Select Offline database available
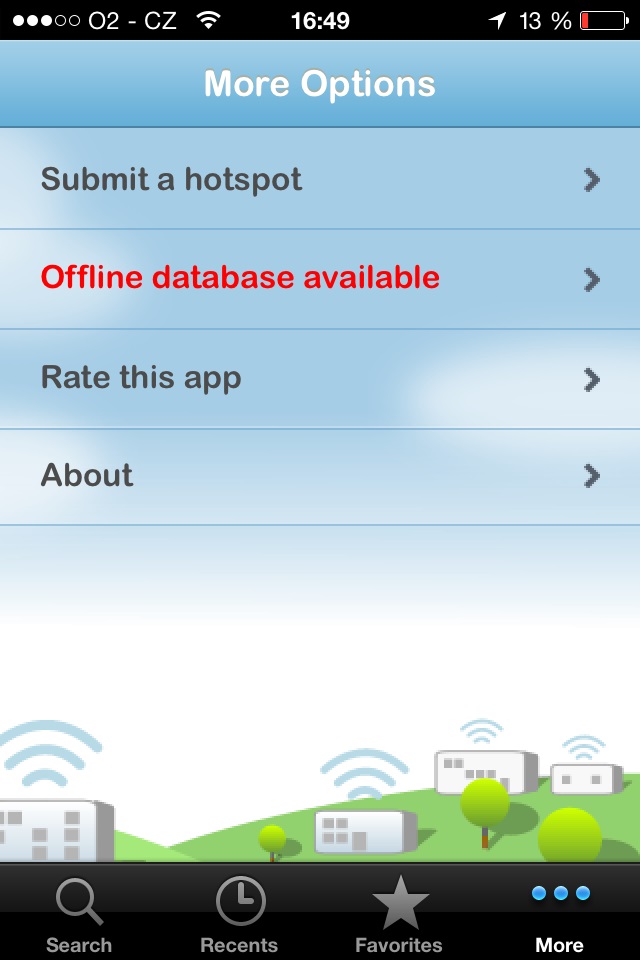640x960 pixels. coord(320,278)
